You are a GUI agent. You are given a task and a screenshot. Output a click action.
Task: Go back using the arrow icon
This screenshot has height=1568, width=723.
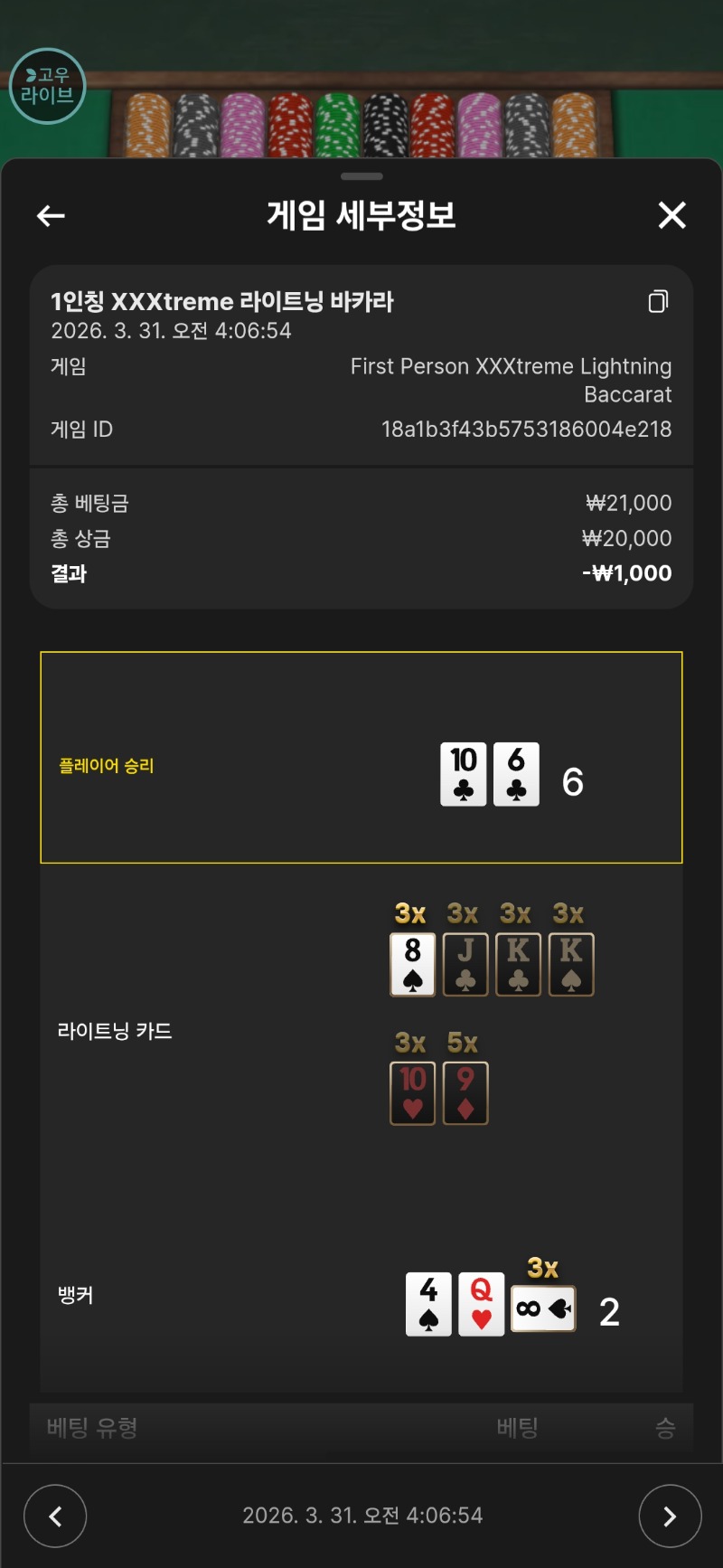[51, 215]
